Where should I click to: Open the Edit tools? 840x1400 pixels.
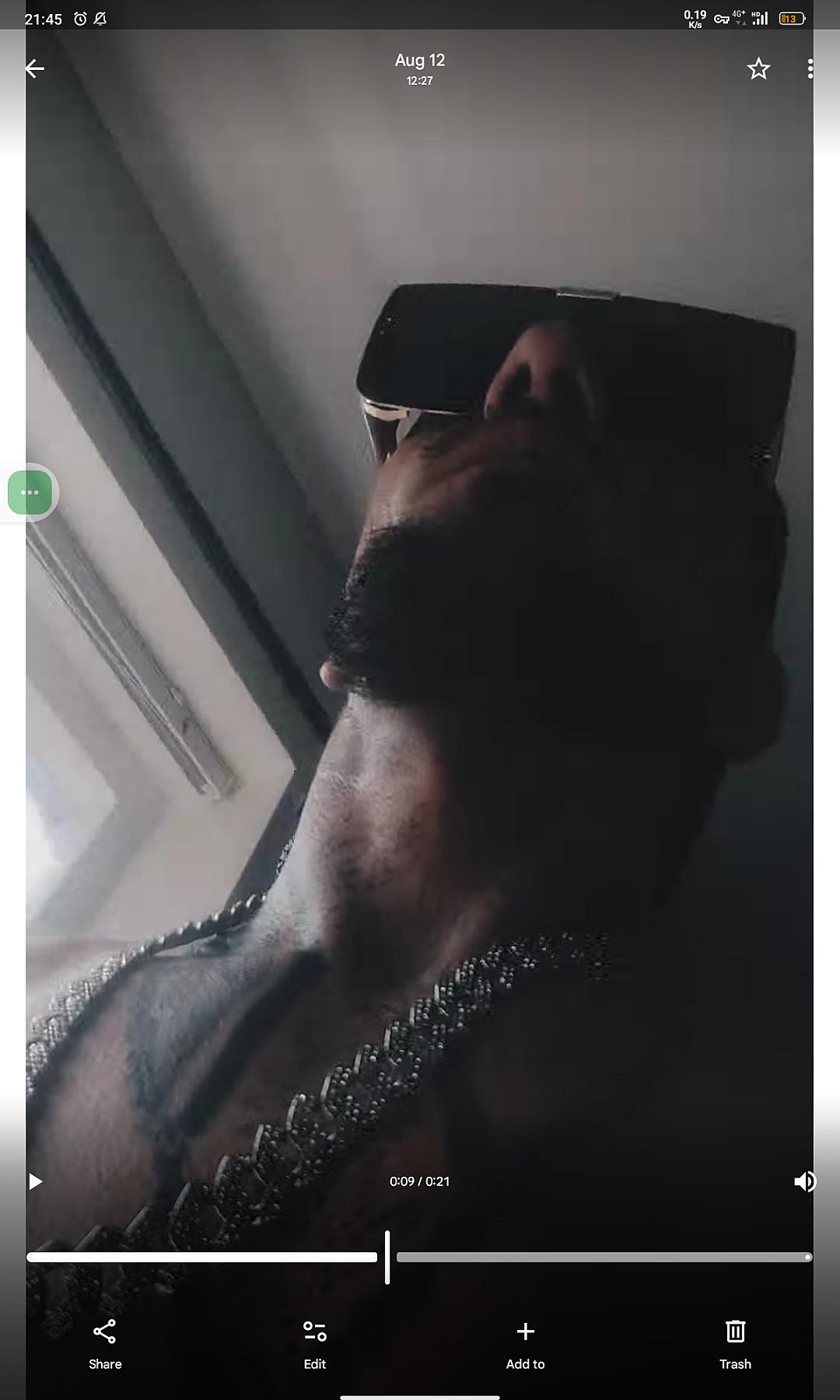click(315, 1343)
